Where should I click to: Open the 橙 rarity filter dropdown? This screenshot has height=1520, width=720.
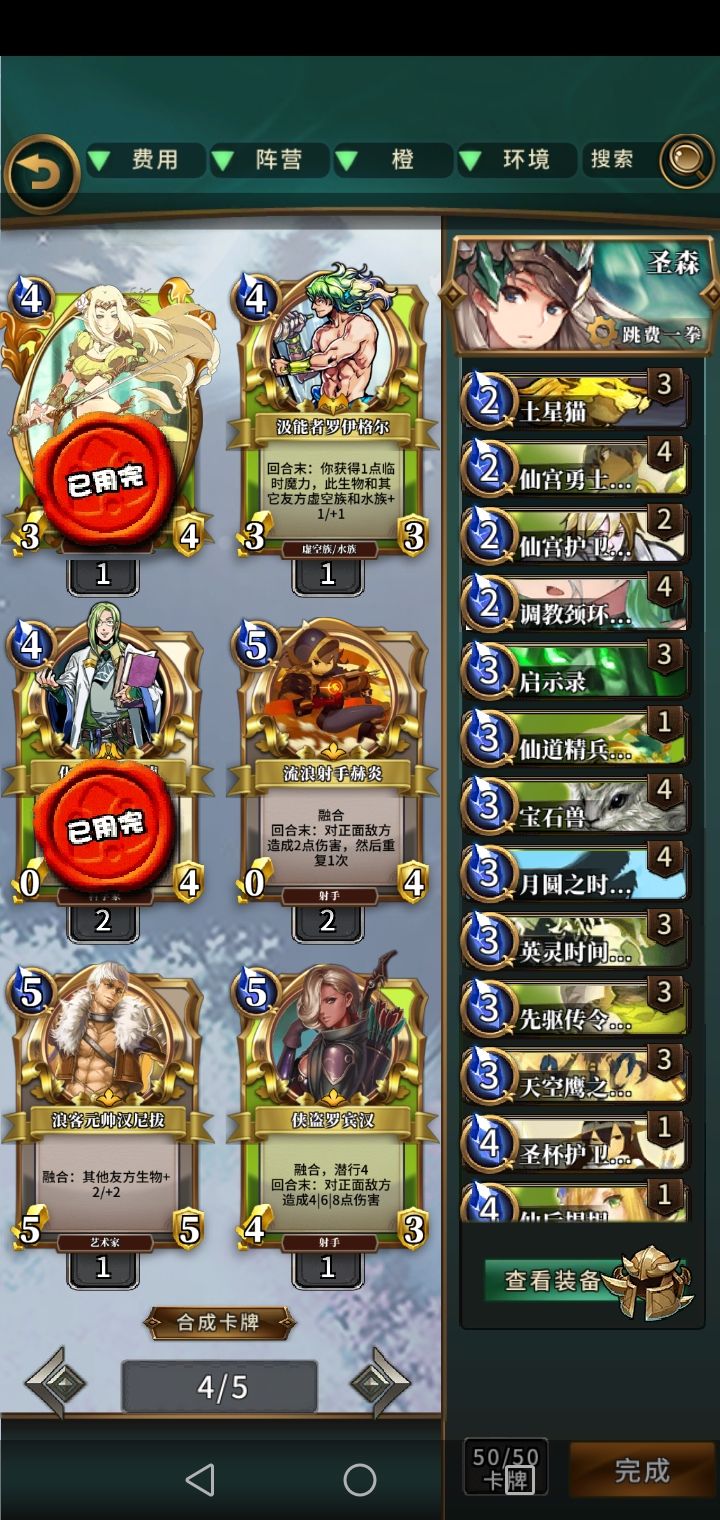click(x=393, y=160)
